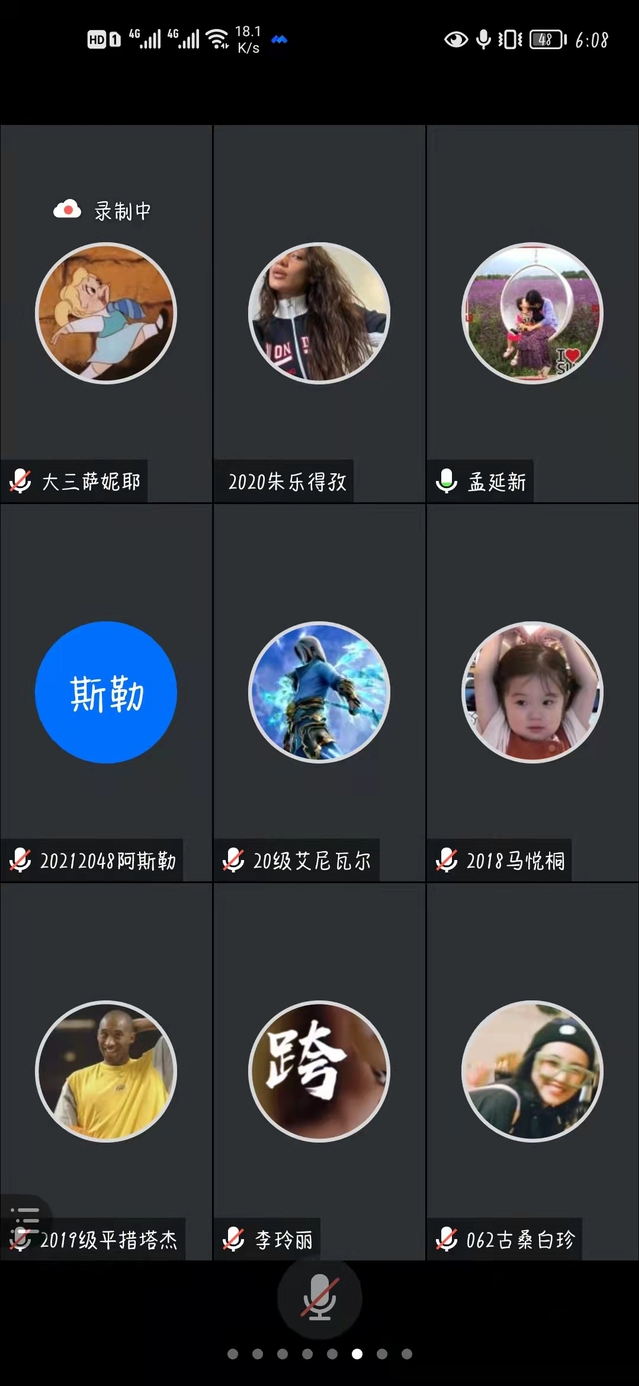Select the participant tile for 2020朱乐得孜

(319, 314)
